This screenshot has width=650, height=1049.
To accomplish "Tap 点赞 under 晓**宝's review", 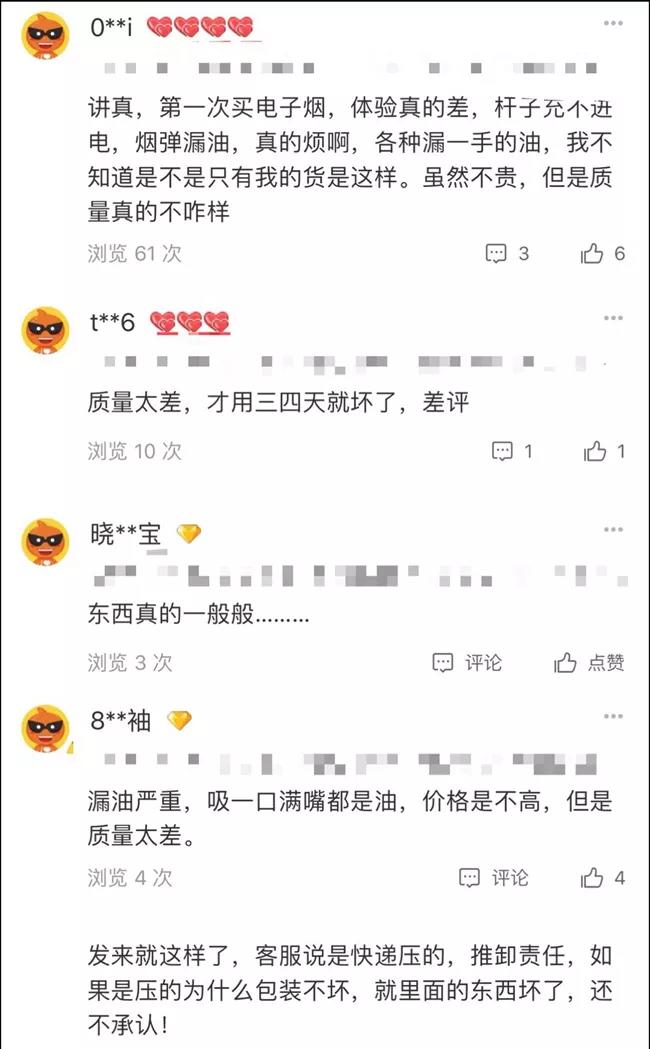I will pos(590,662).
